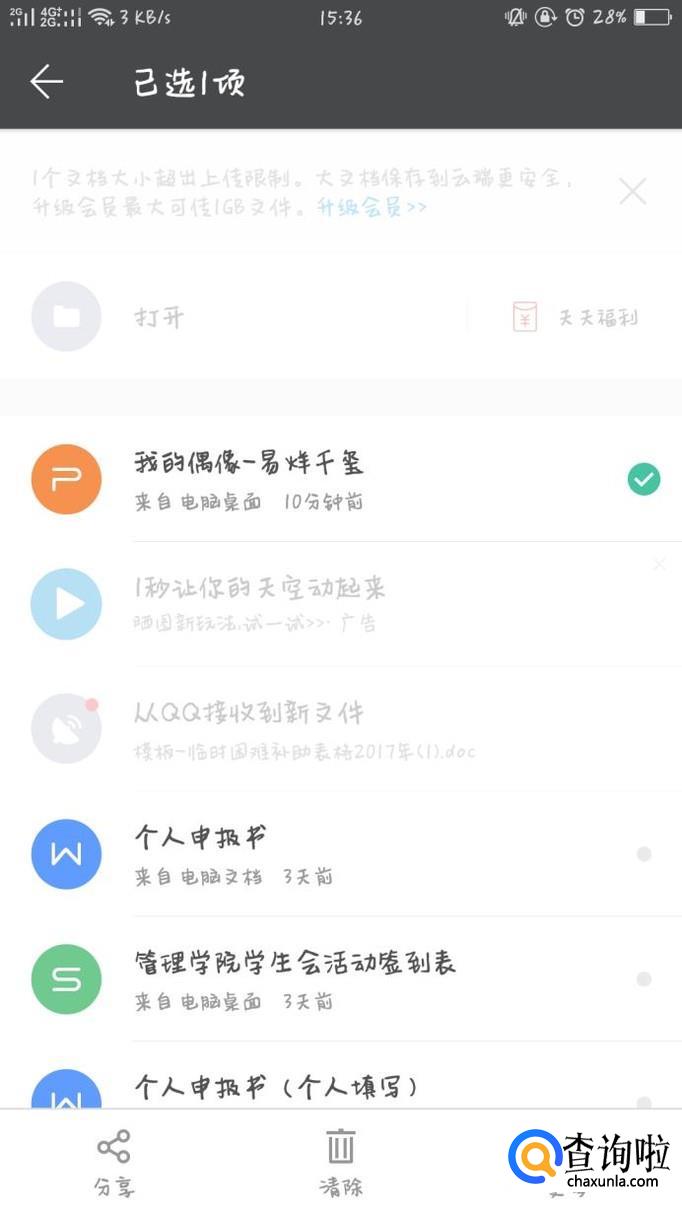682x1212 pixels.
Task: Dismiss the upload limit banner
Action: point(632,191)
